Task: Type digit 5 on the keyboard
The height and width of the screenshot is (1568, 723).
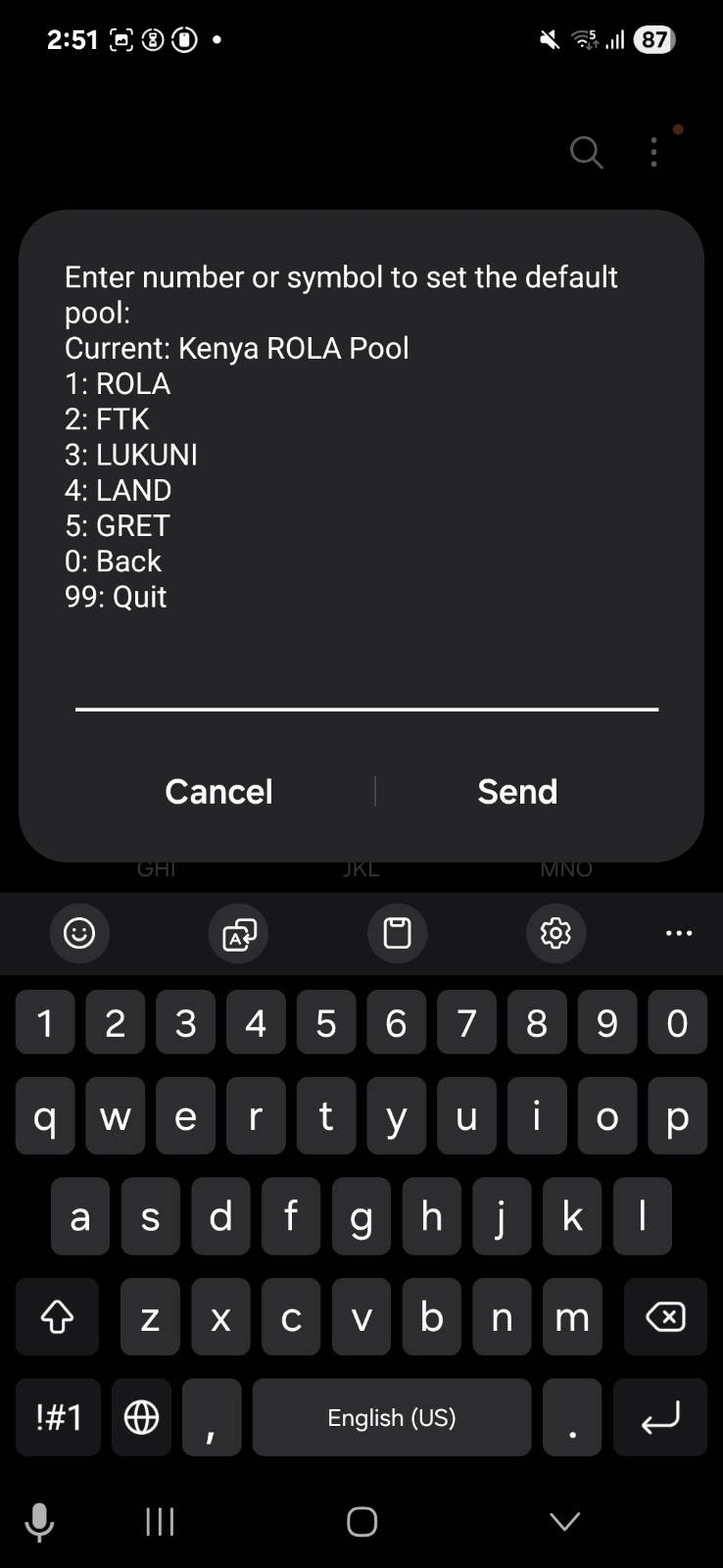Action: [x=326, y=1023]
